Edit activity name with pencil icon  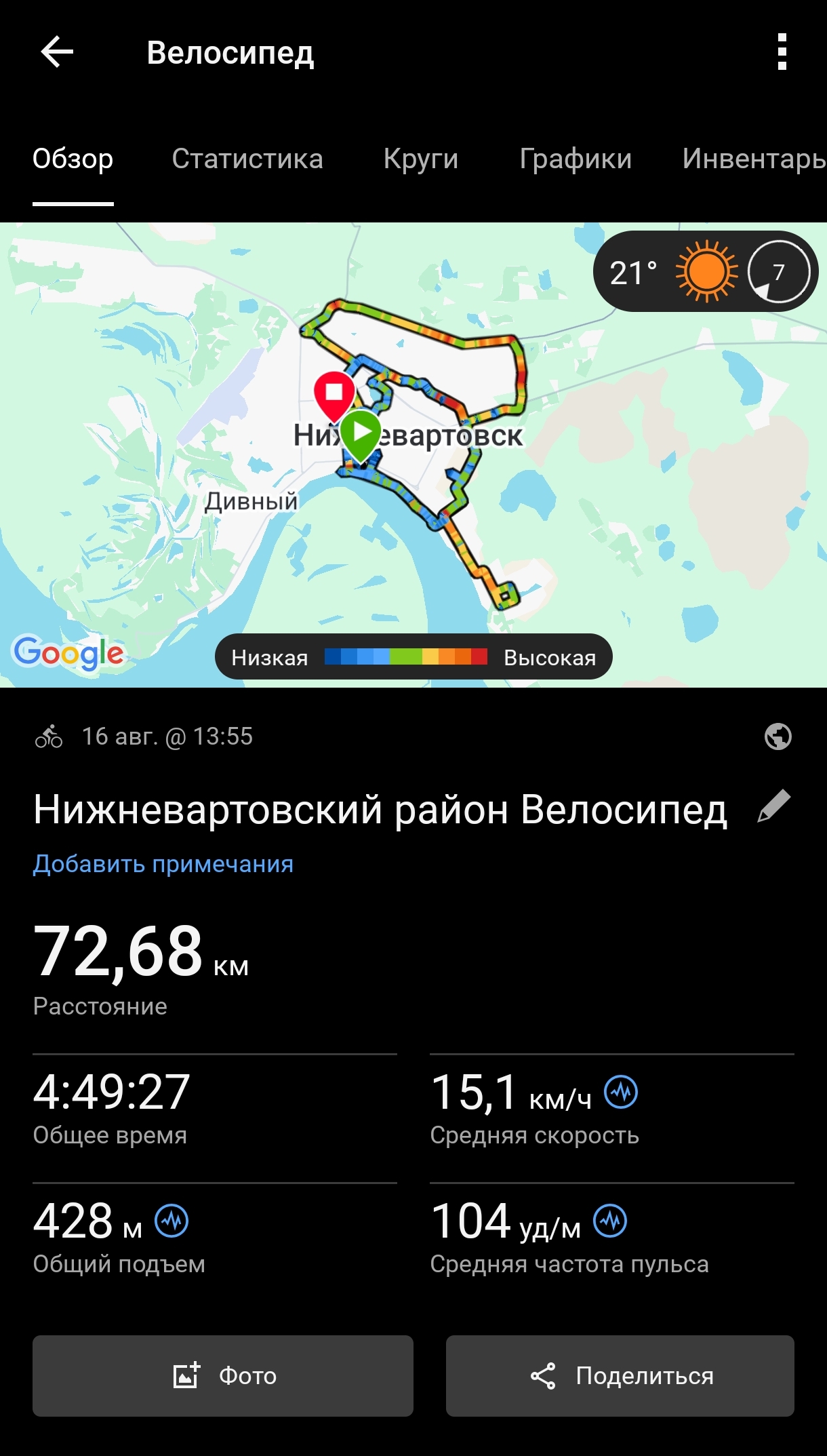pyautogui.click(x=774, y=806)
